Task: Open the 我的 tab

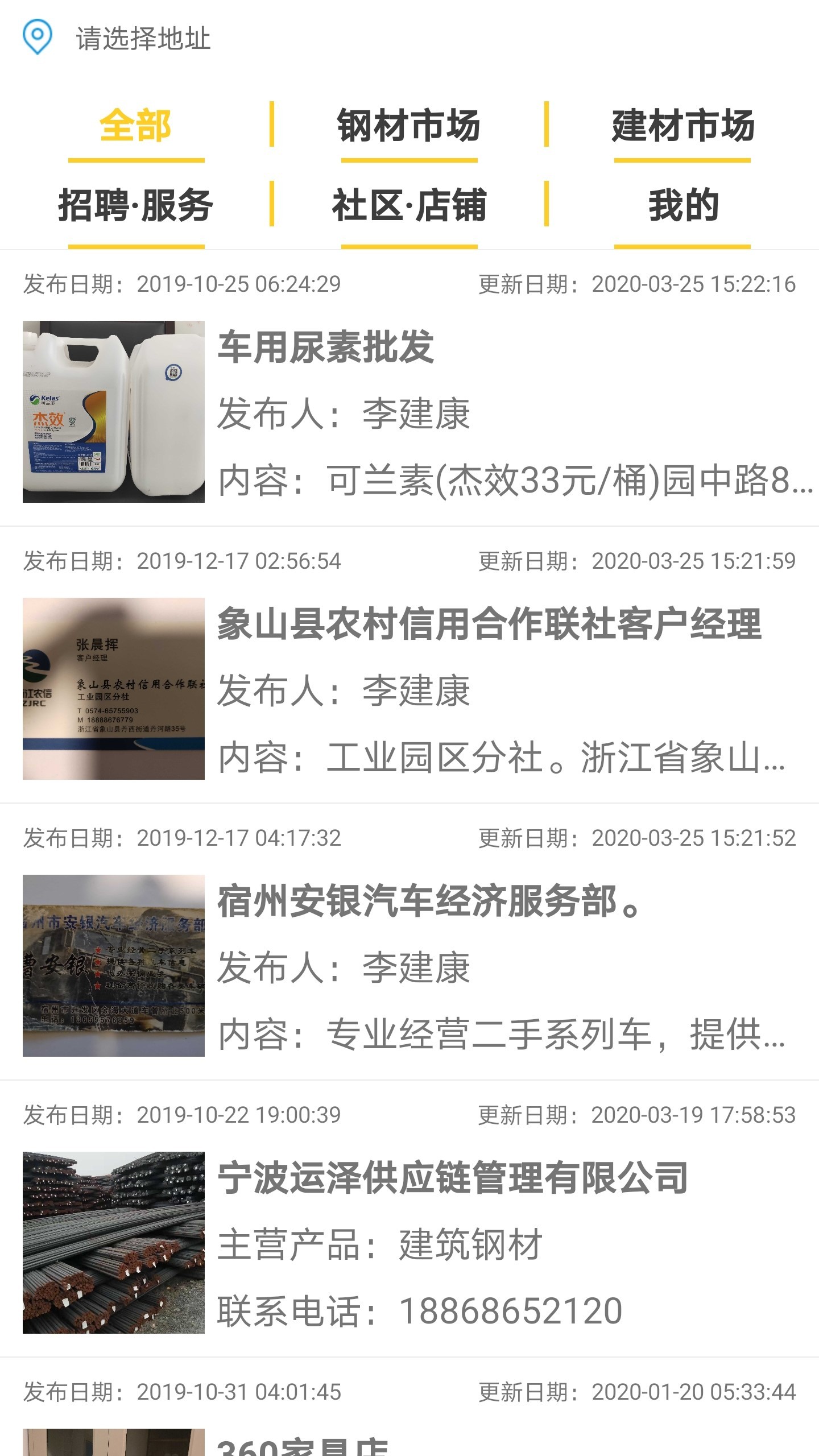Action: tap(682, 206)
